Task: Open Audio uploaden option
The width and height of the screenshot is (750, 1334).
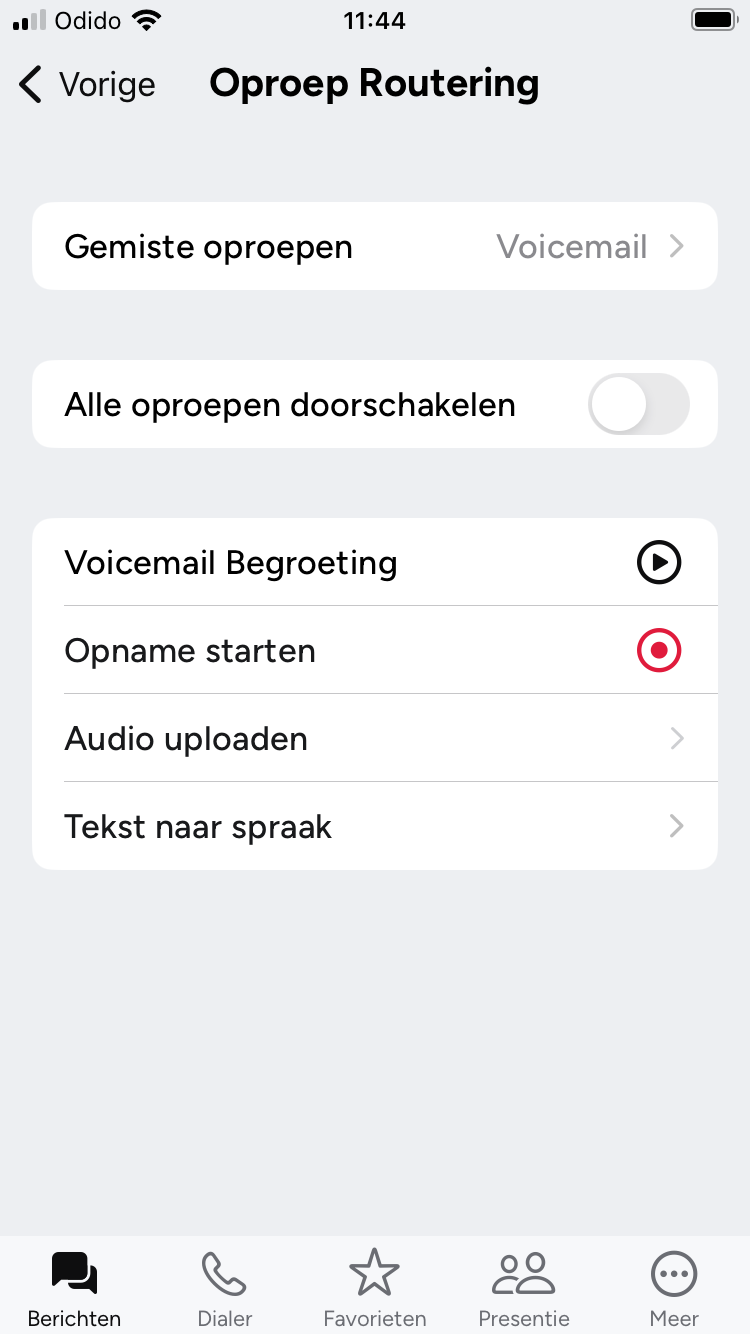Action: click(375, 739)
